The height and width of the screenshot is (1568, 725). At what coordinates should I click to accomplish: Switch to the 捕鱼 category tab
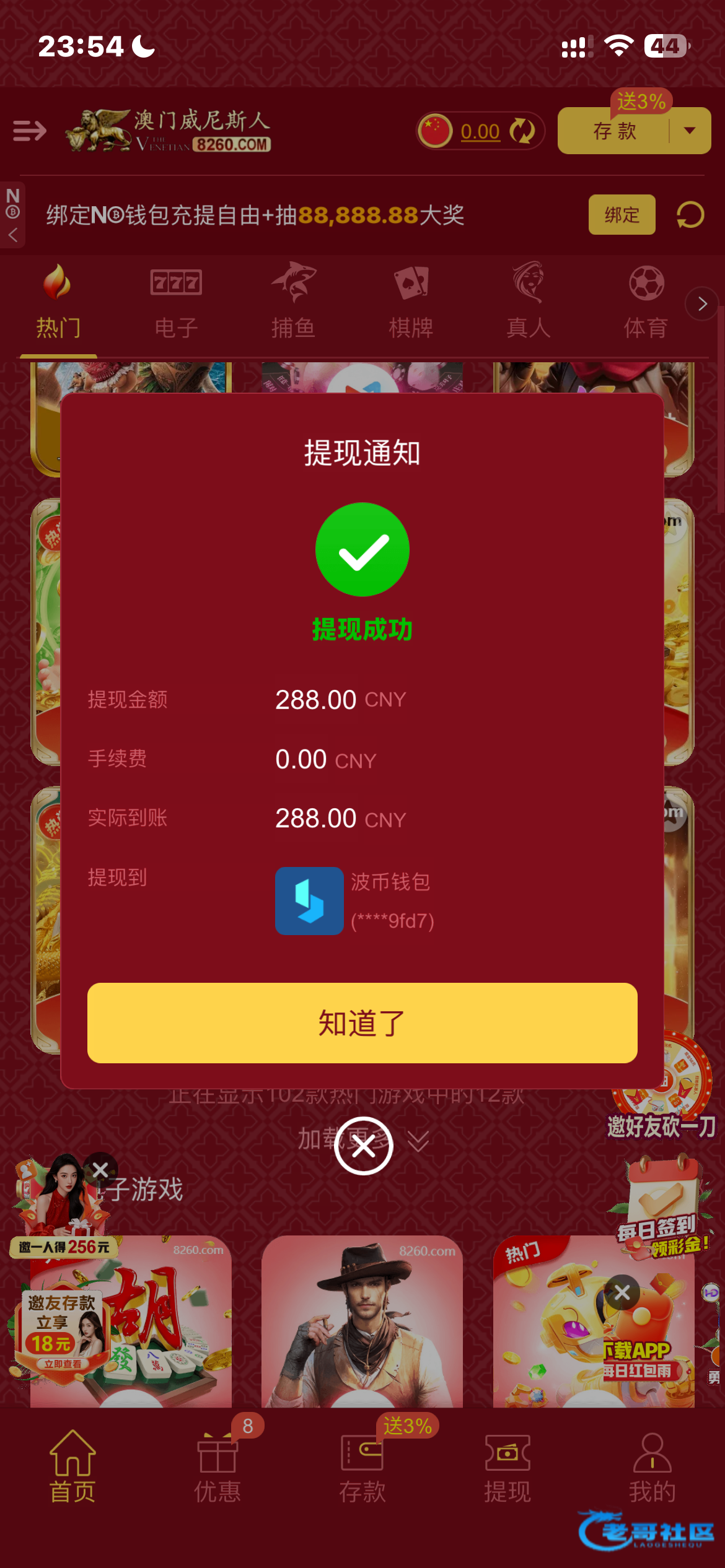tap(294, 302)
